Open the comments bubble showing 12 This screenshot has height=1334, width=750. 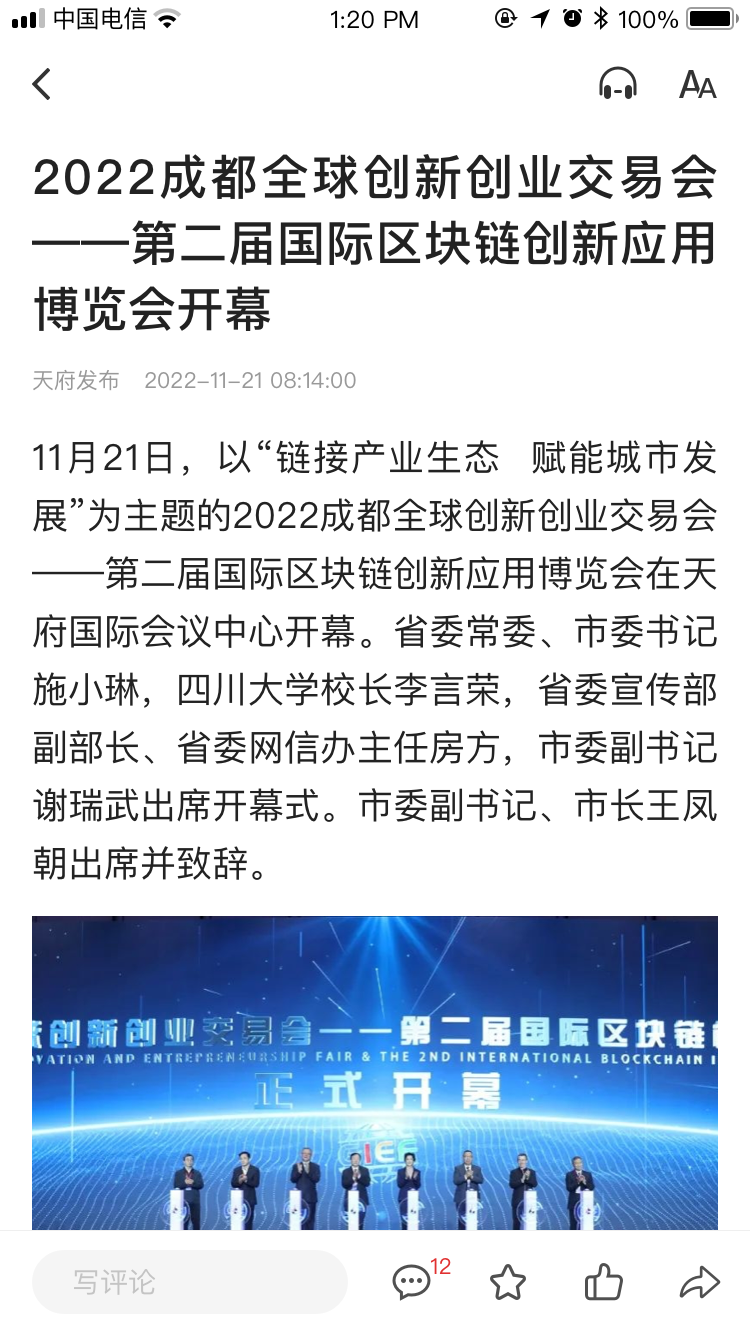click(411, 1281)
